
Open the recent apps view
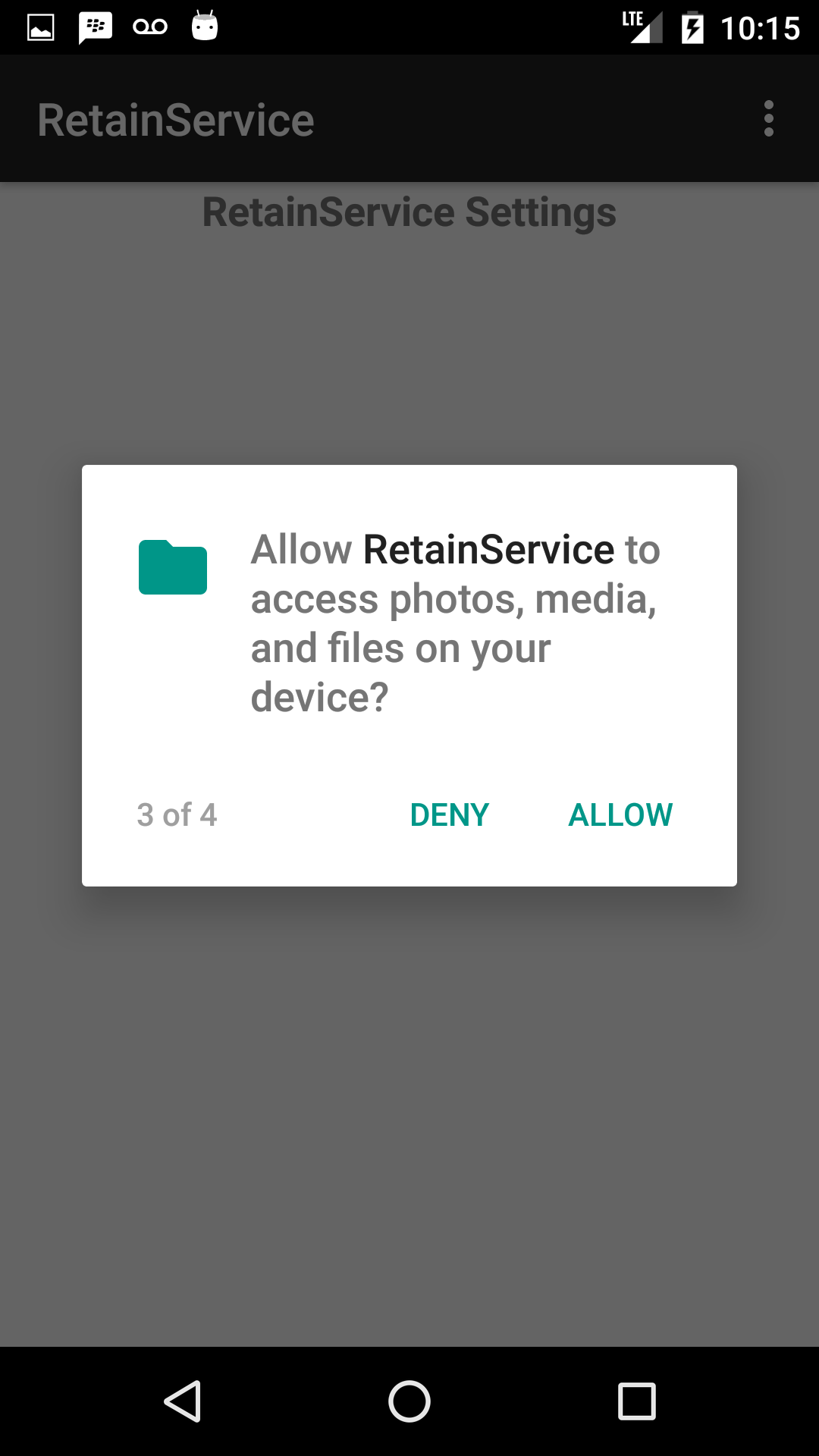(x=636, y=1401)
